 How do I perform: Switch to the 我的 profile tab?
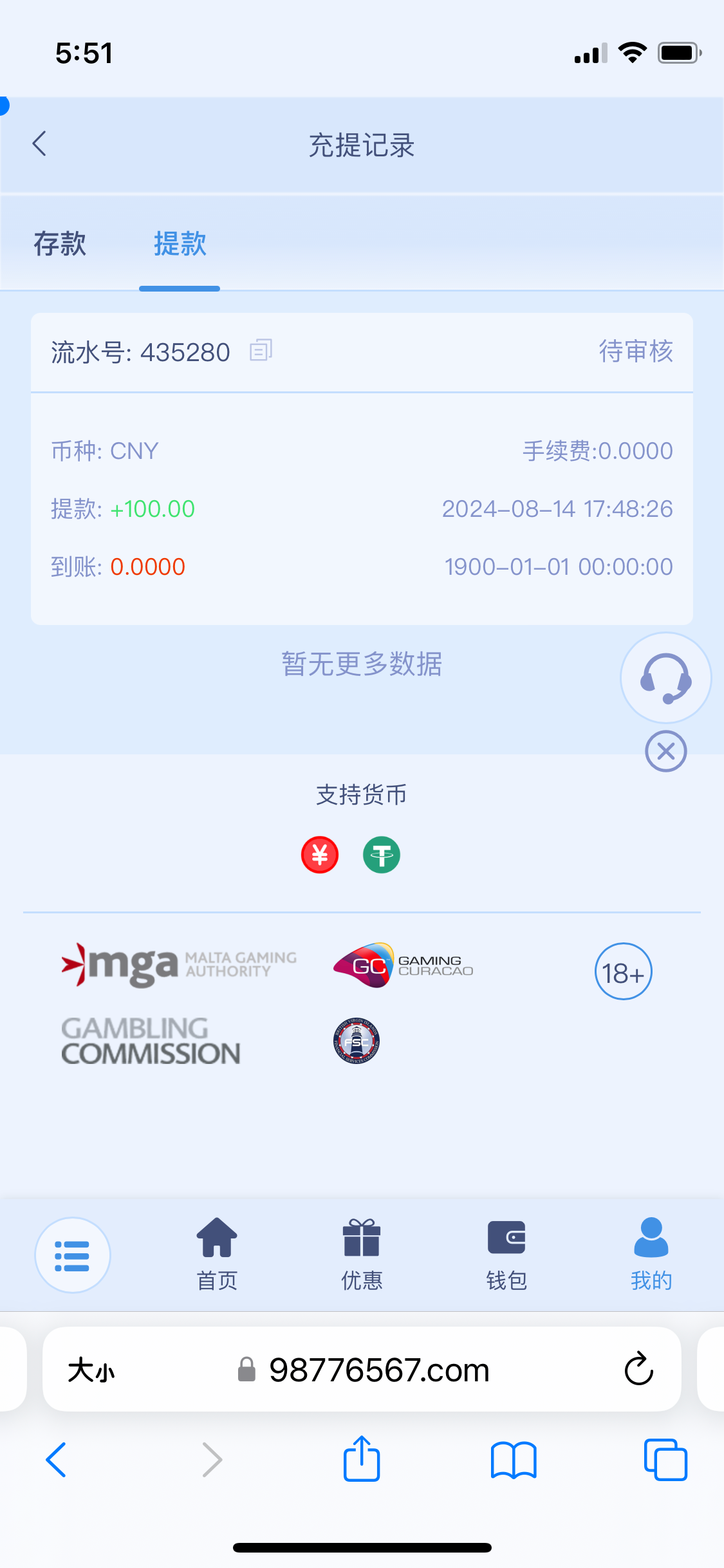[651, 1254]
